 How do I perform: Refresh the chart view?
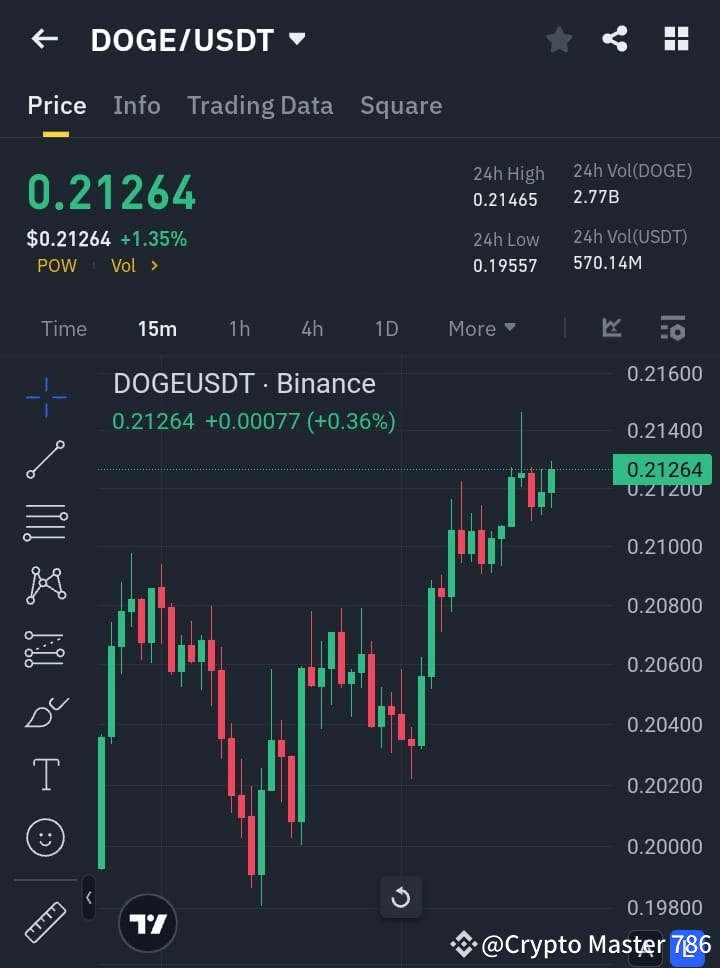400,897
